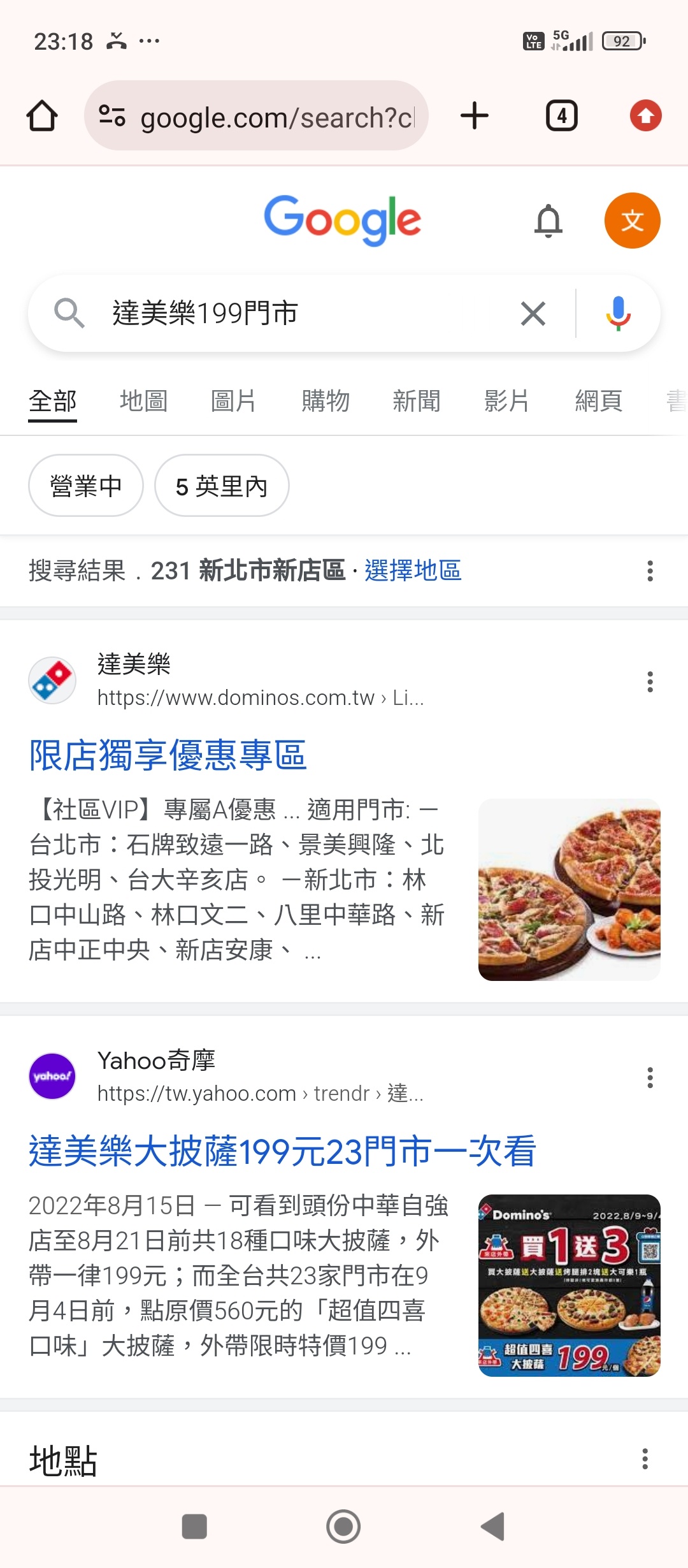
Task: Open a new browser tab
Action: pyautogui.click(x=475, y=116)
